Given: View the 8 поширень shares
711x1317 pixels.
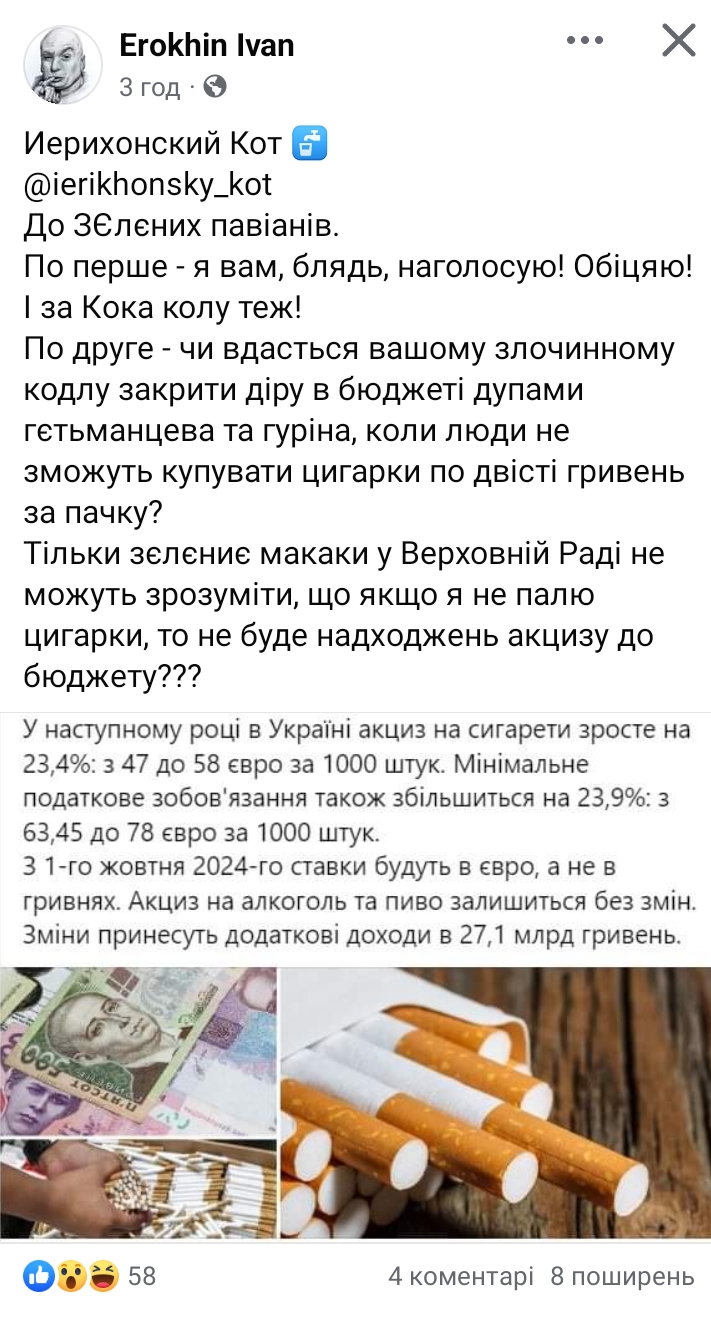Looking at the screenshot, I should [622, 1276].
